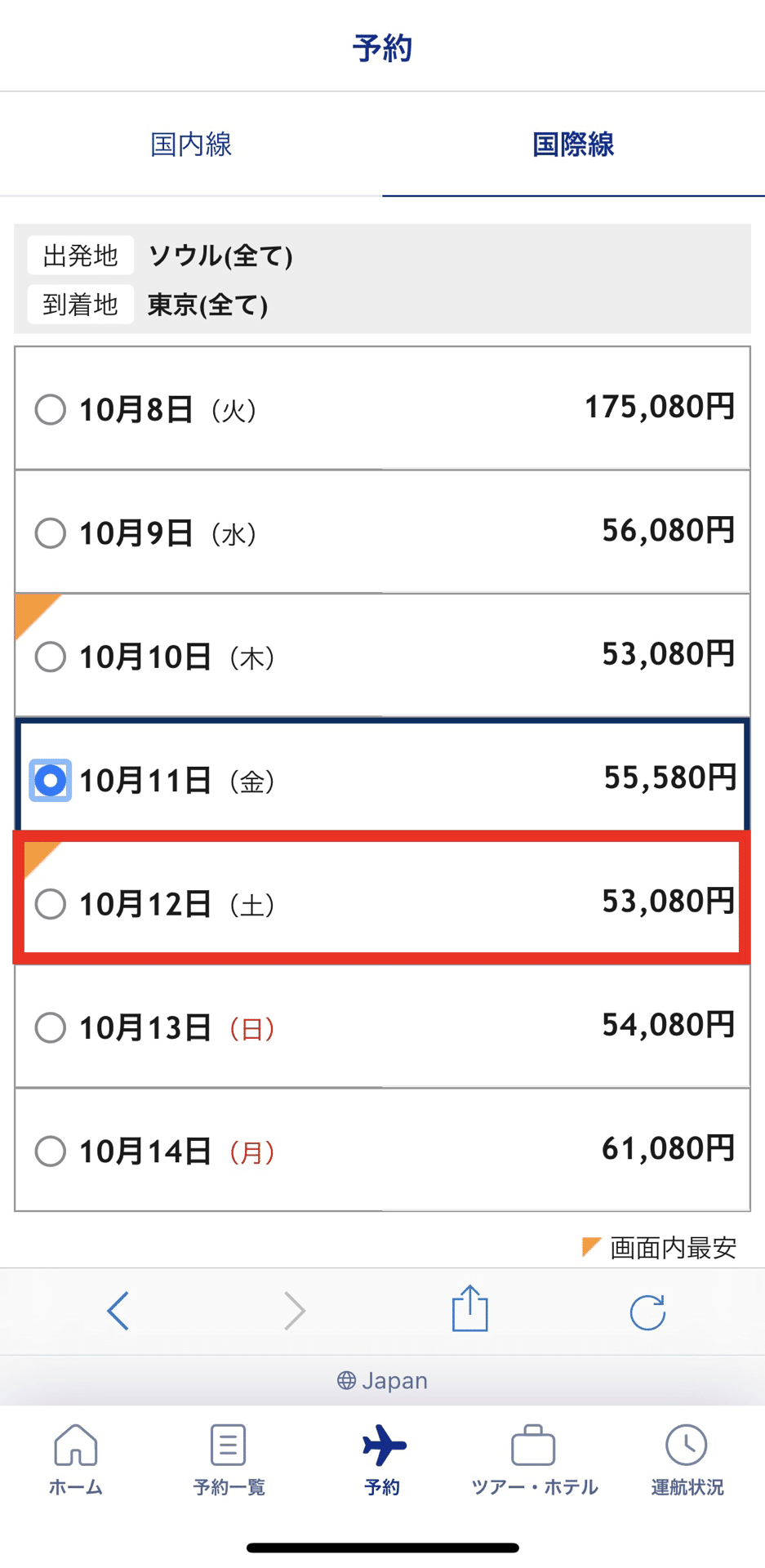Viewport: 765px width, 1568px height.
Task: Open the 予約一覧 tab
Action: 229,1459
